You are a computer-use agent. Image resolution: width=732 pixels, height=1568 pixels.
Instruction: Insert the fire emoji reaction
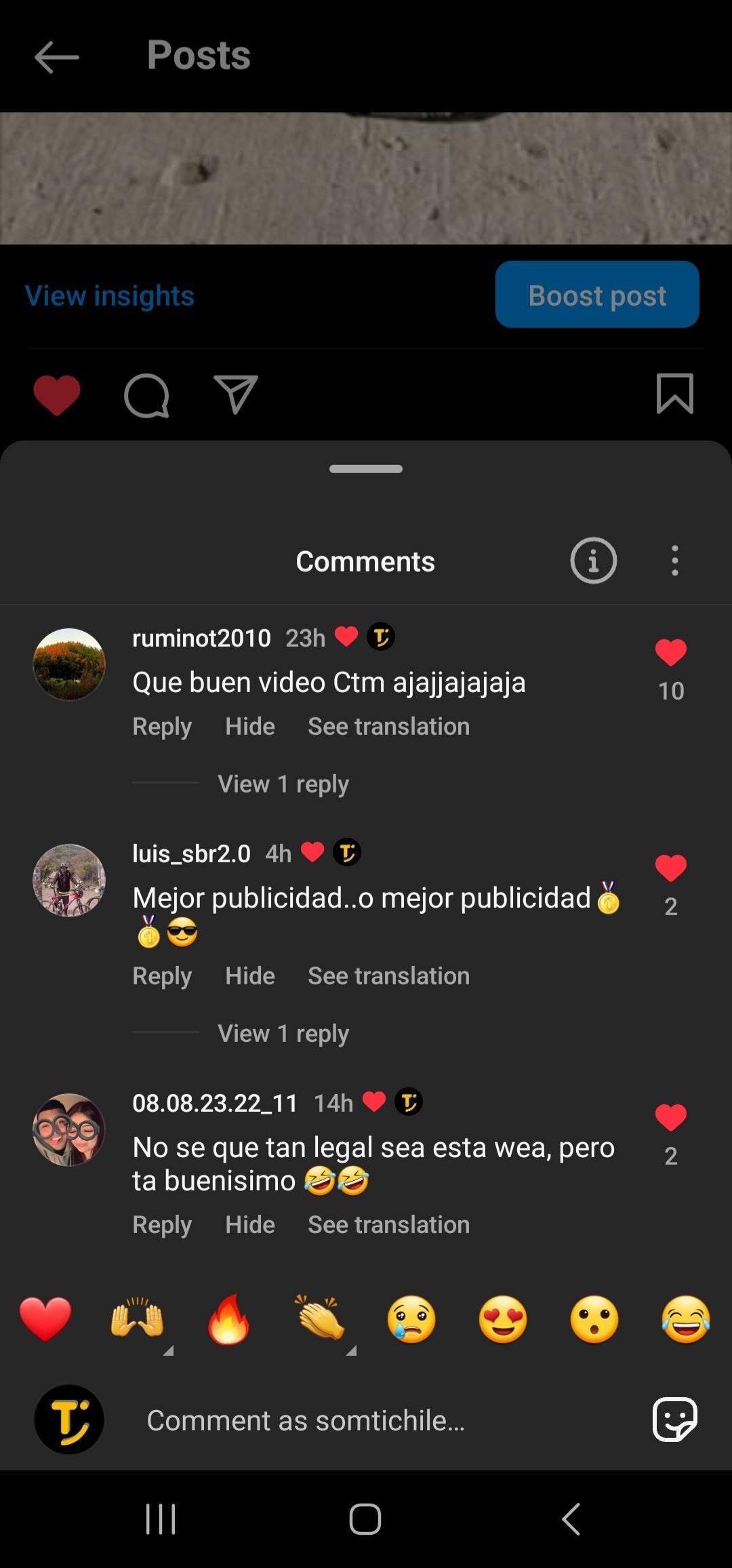(228, 1320)
